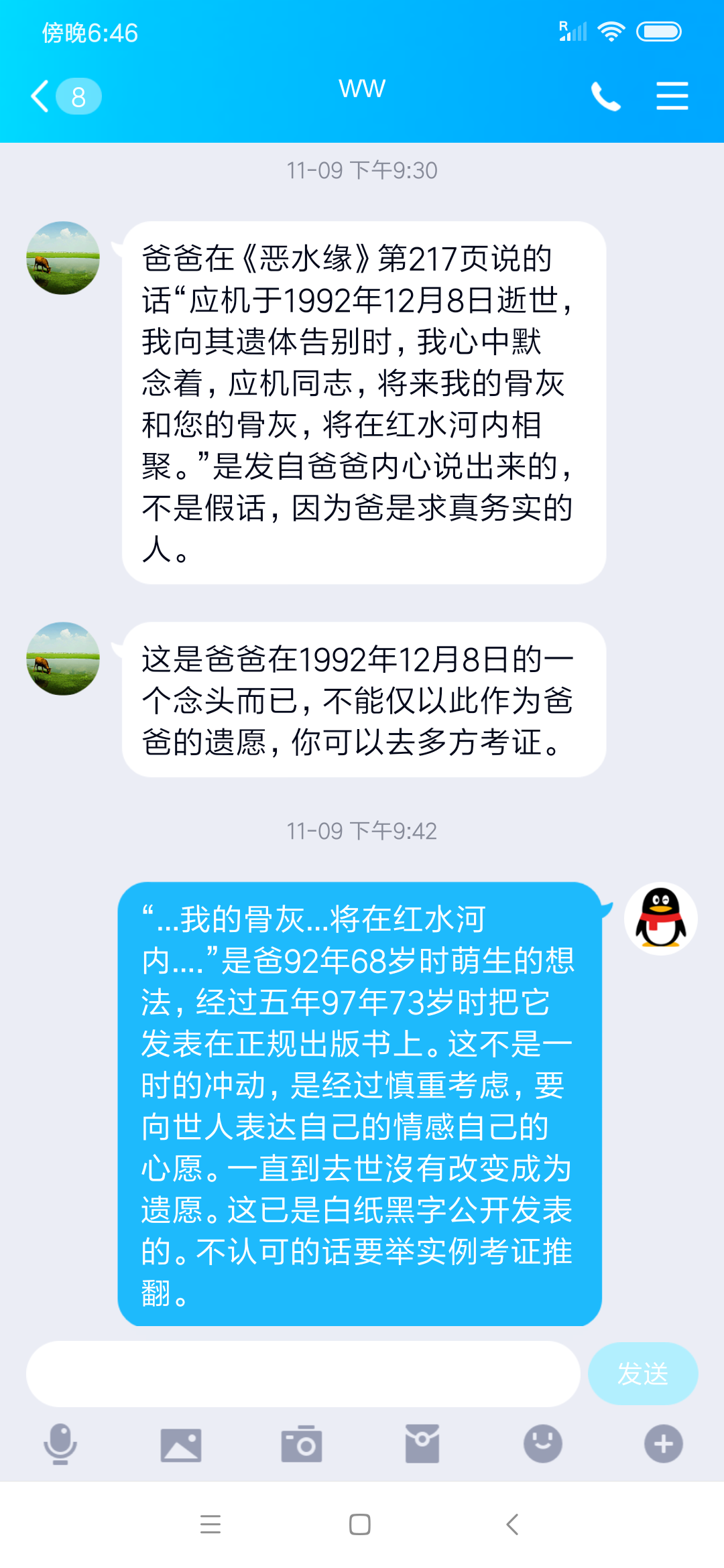Open more options with the plus icon
The width and height of the screenshot is (724, 1568).
664,1444
